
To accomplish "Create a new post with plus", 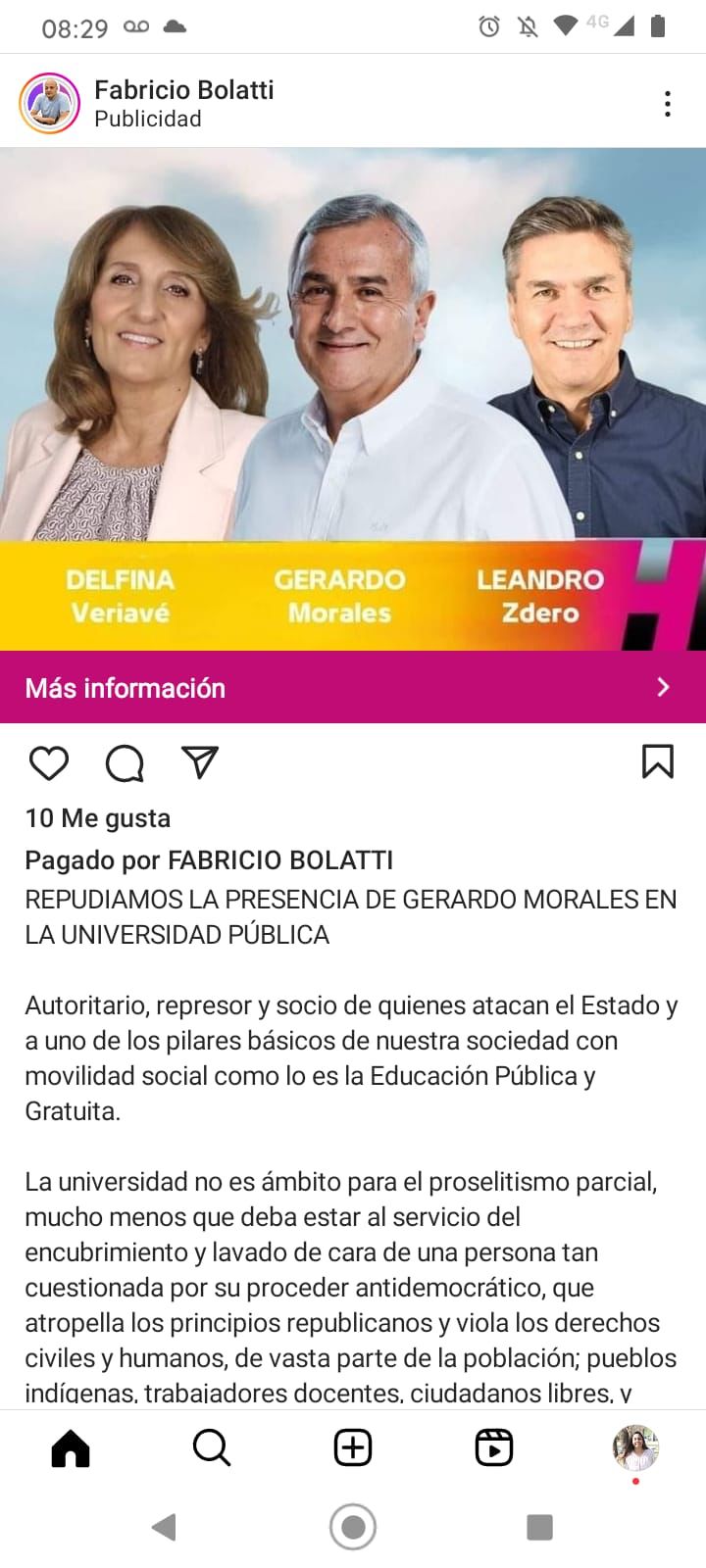I will tap(353, 1447).
